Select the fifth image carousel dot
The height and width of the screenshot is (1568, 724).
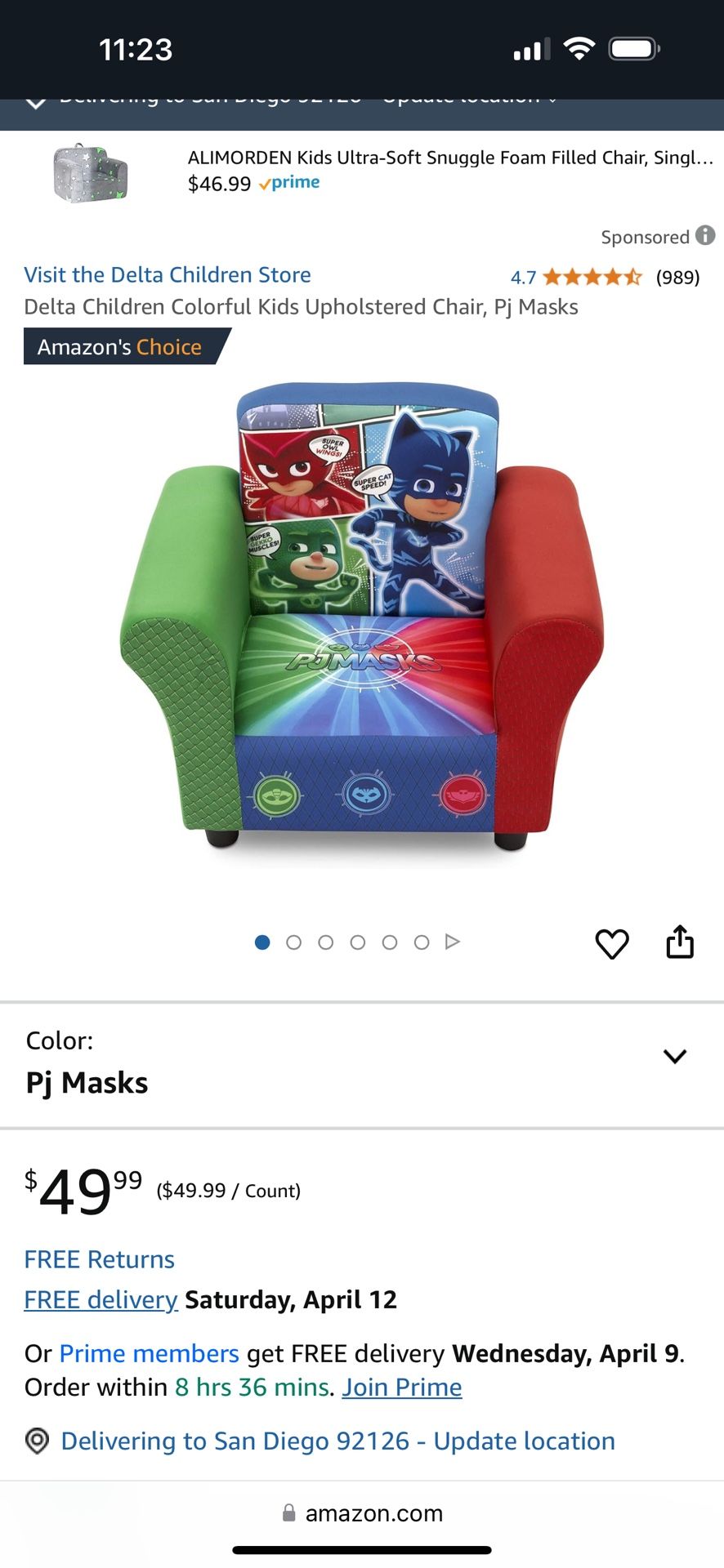pos(391,942)
